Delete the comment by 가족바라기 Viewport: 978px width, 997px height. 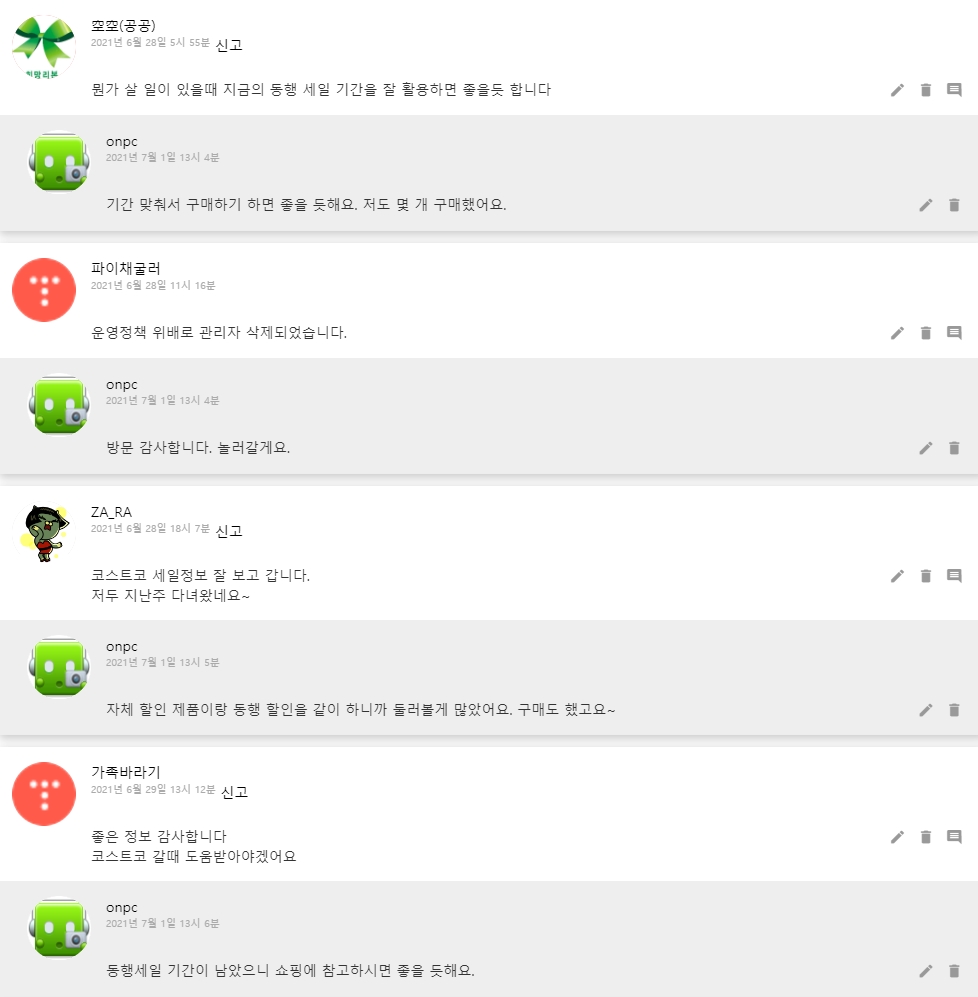pyautogui.click(x=925, y=837)
